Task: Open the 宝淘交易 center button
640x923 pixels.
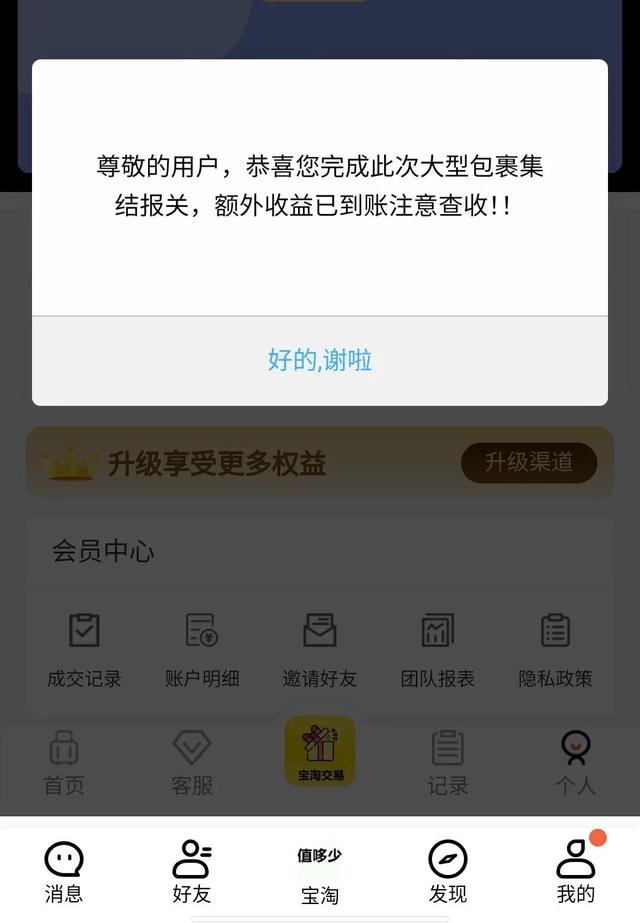Action: pos(320,751)
